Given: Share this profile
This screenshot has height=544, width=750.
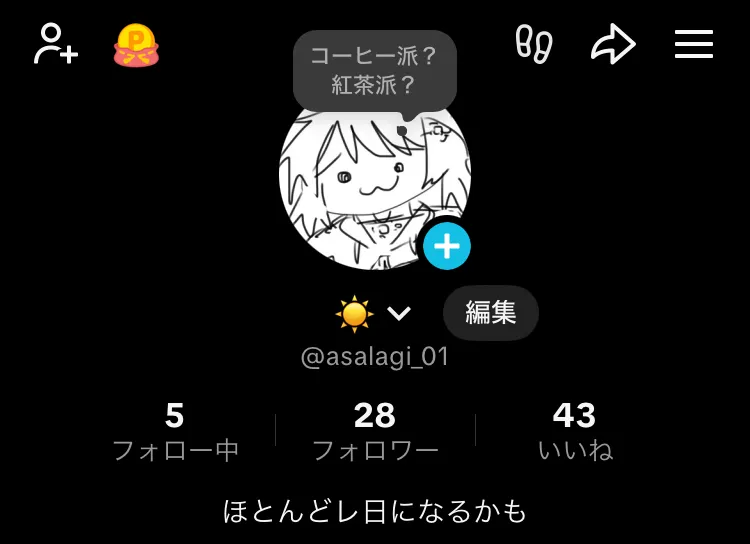Looking at the screenshot, I should 612,44.
